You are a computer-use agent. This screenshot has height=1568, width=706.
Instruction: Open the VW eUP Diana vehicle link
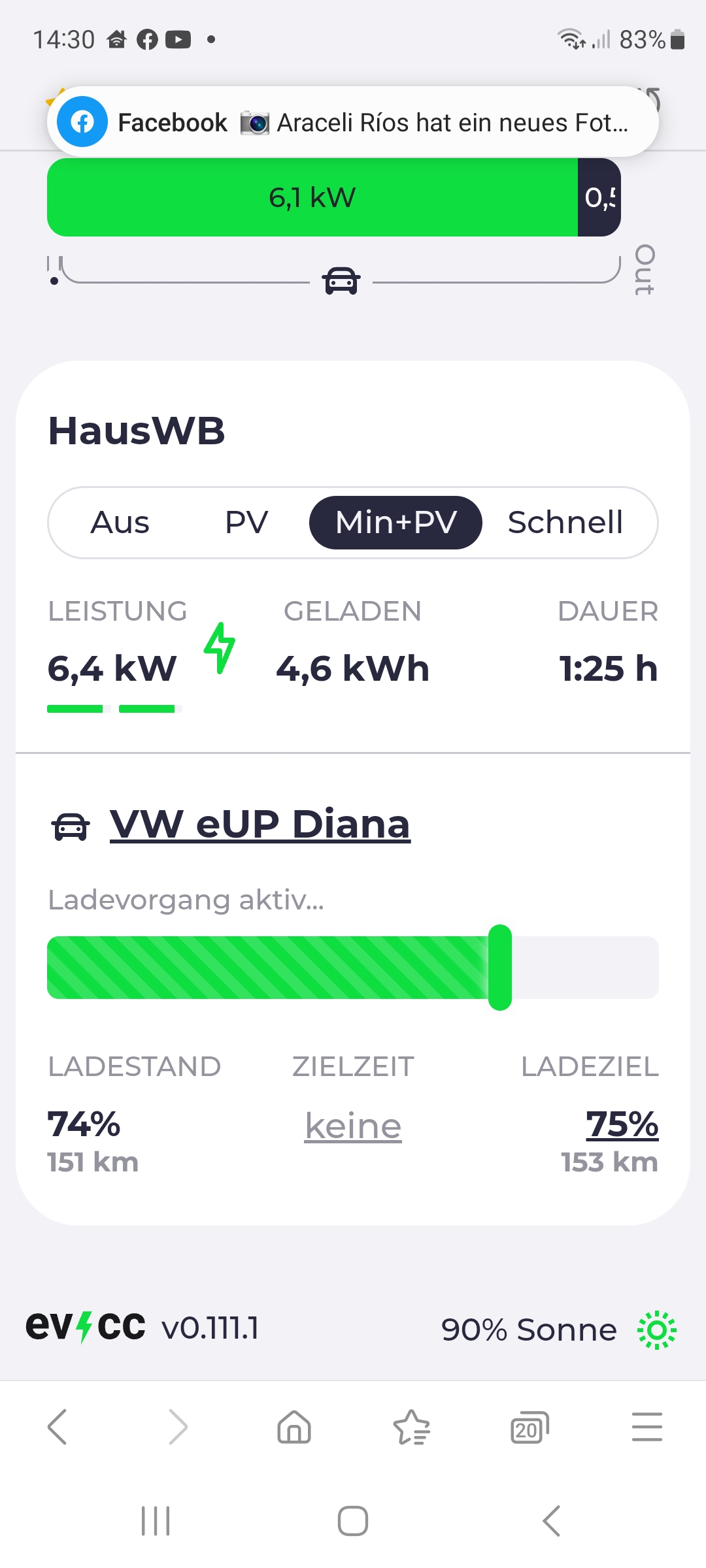click(260, 824)
